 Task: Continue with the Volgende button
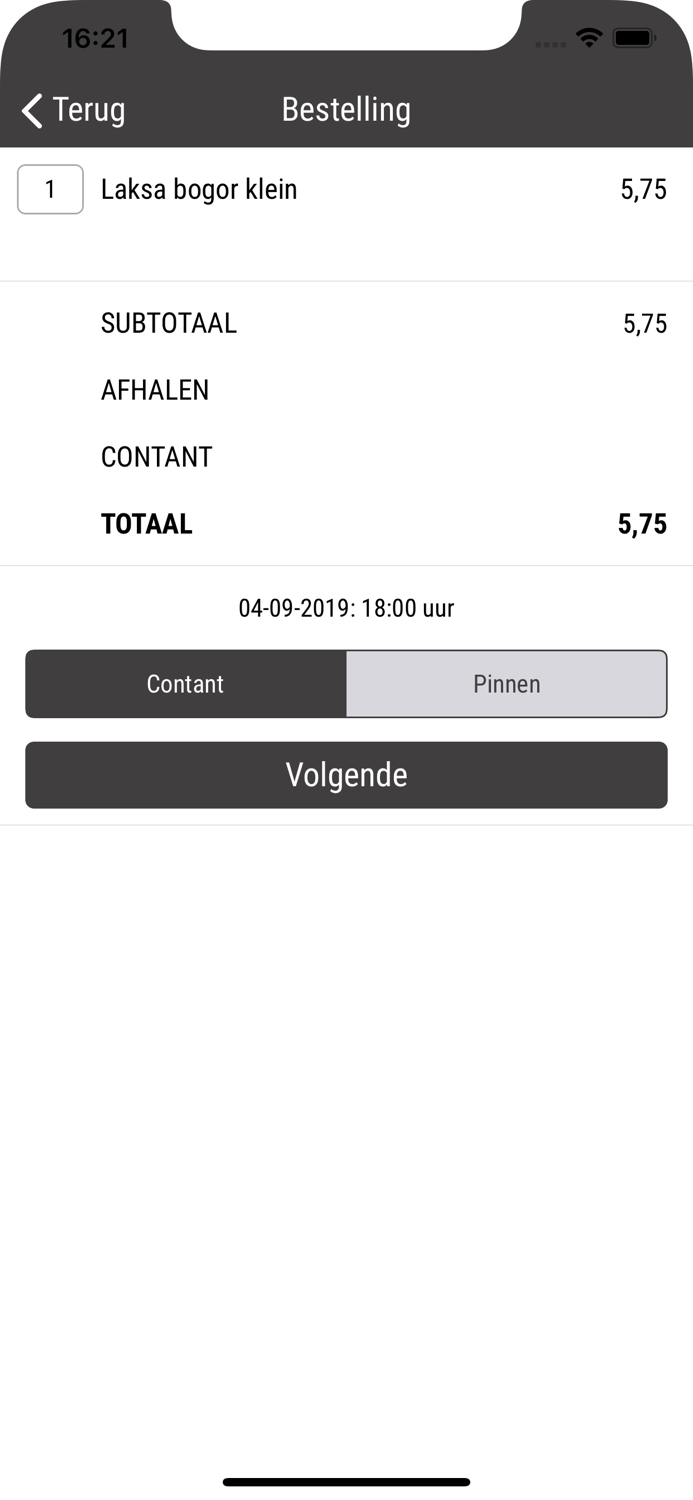pos(346,775)
